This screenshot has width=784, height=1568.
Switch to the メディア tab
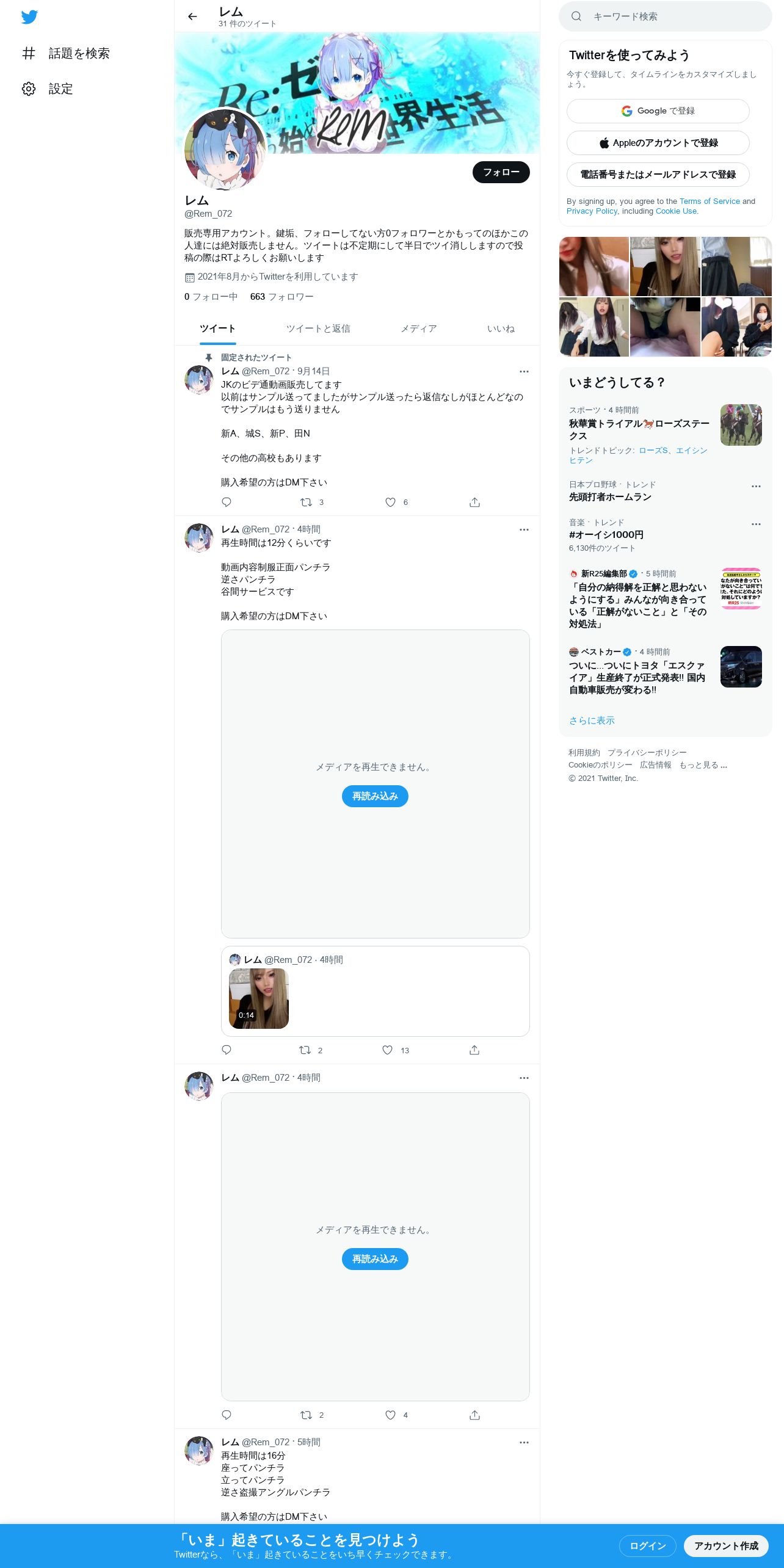pyautogui.click(x=419, y=328)
